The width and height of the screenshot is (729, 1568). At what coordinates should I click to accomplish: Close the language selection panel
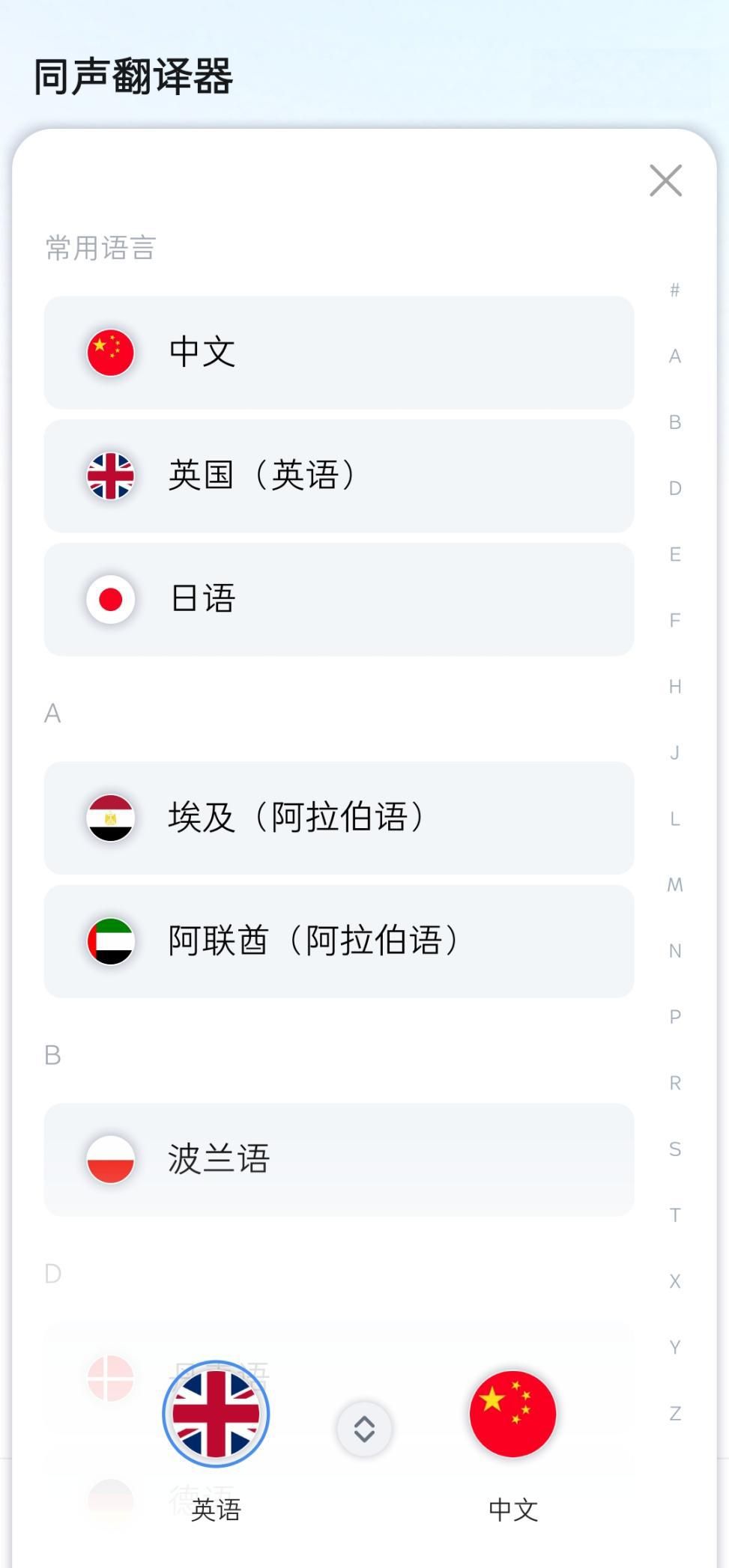pyautogui.click(x=665, y=180)
